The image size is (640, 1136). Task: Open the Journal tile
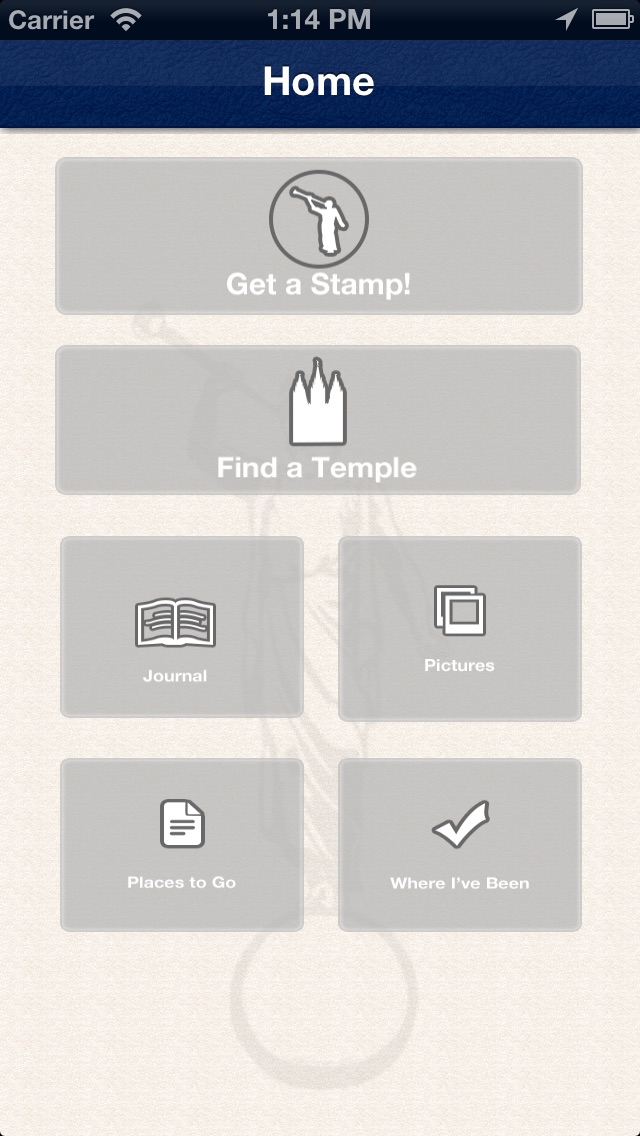181,627
